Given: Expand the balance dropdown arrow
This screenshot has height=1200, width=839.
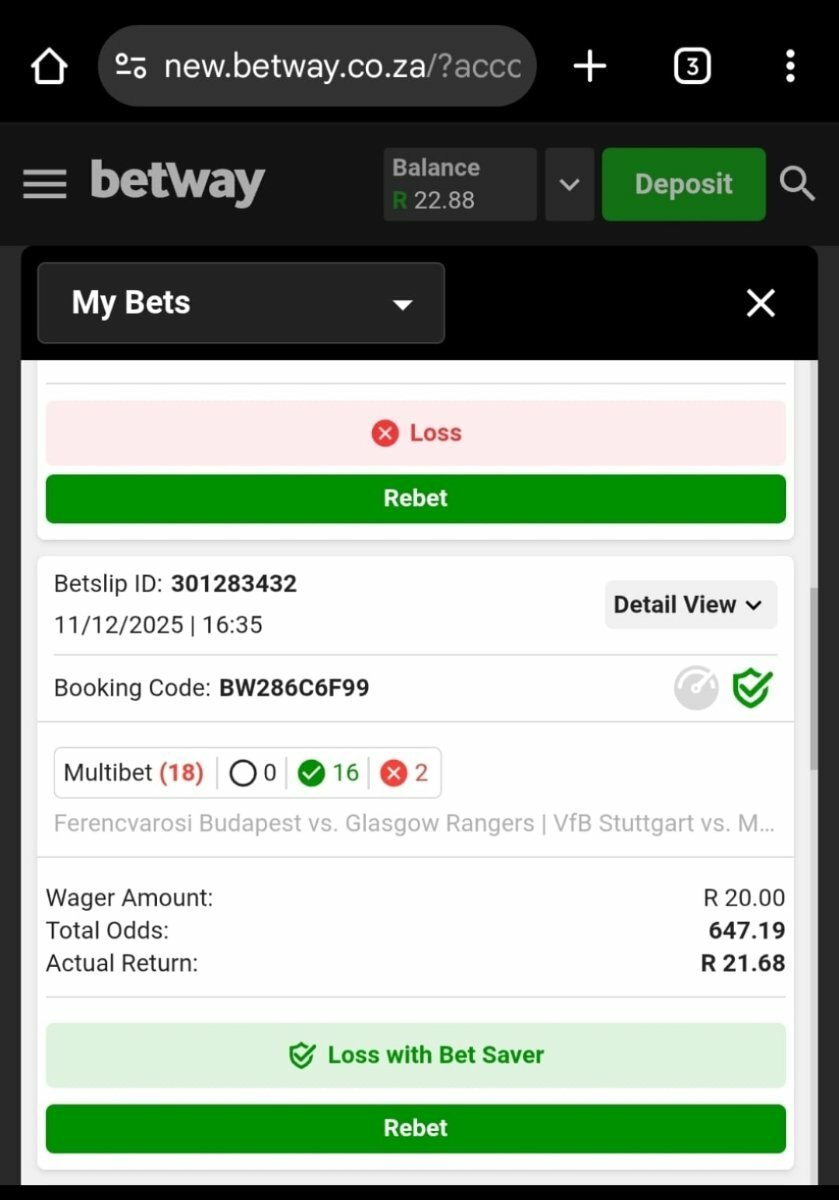Looking at the screenshot, I should 569,185.
